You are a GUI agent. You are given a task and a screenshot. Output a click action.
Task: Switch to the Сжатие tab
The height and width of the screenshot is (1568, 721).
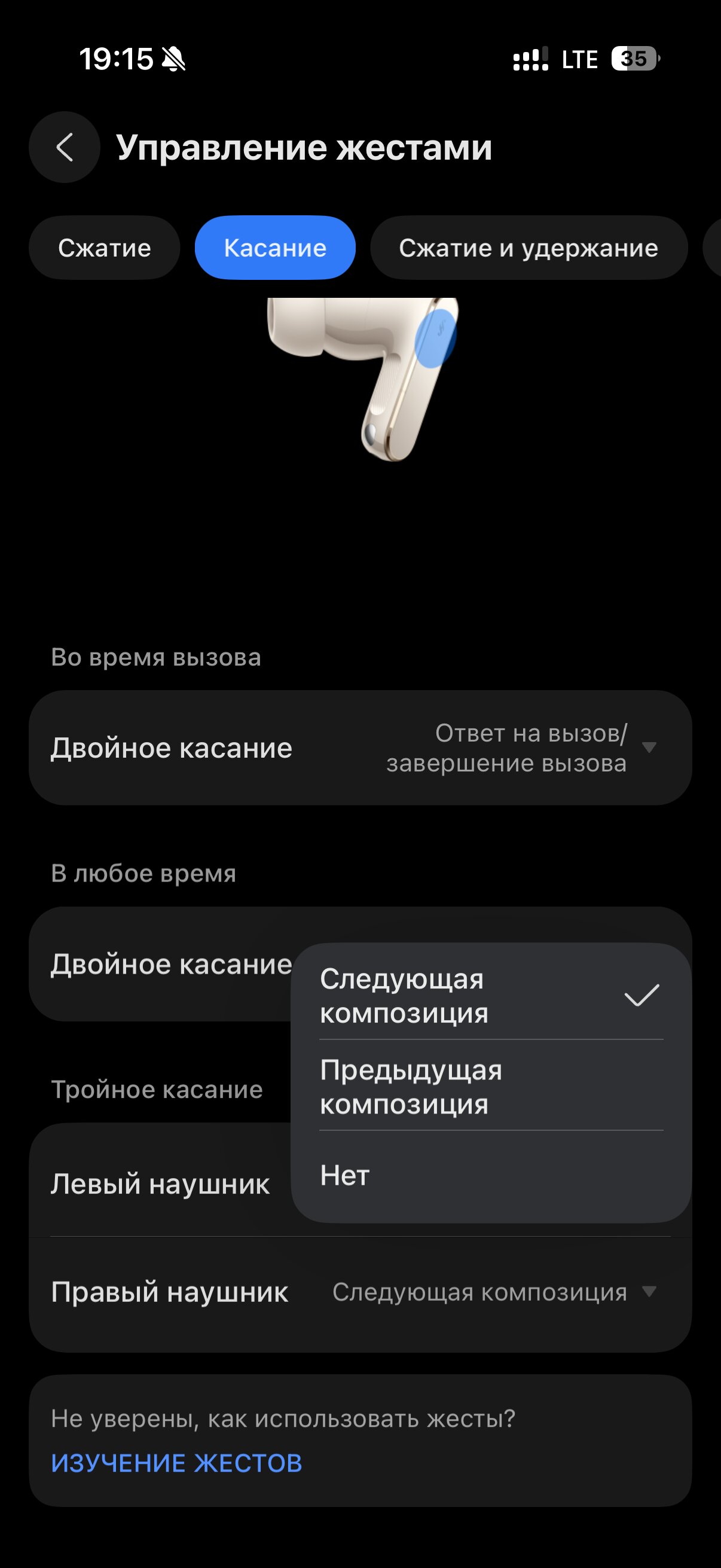(105, 248)
